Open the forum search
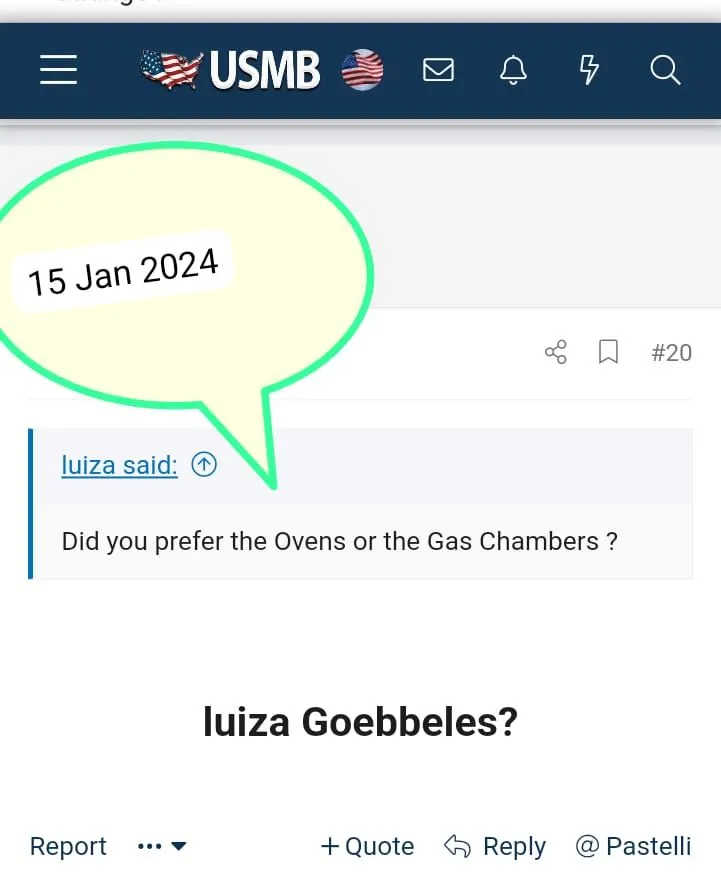Screen dimensions: 721x872 tap(665, 70)
